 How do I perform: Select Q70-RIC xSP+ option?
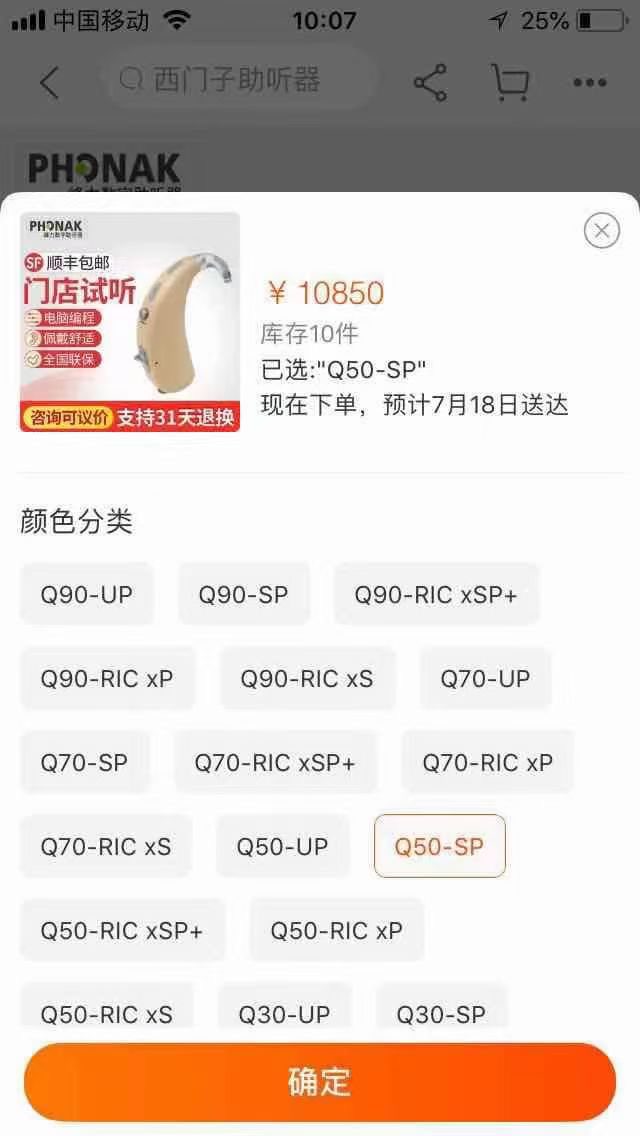[275, 762]
